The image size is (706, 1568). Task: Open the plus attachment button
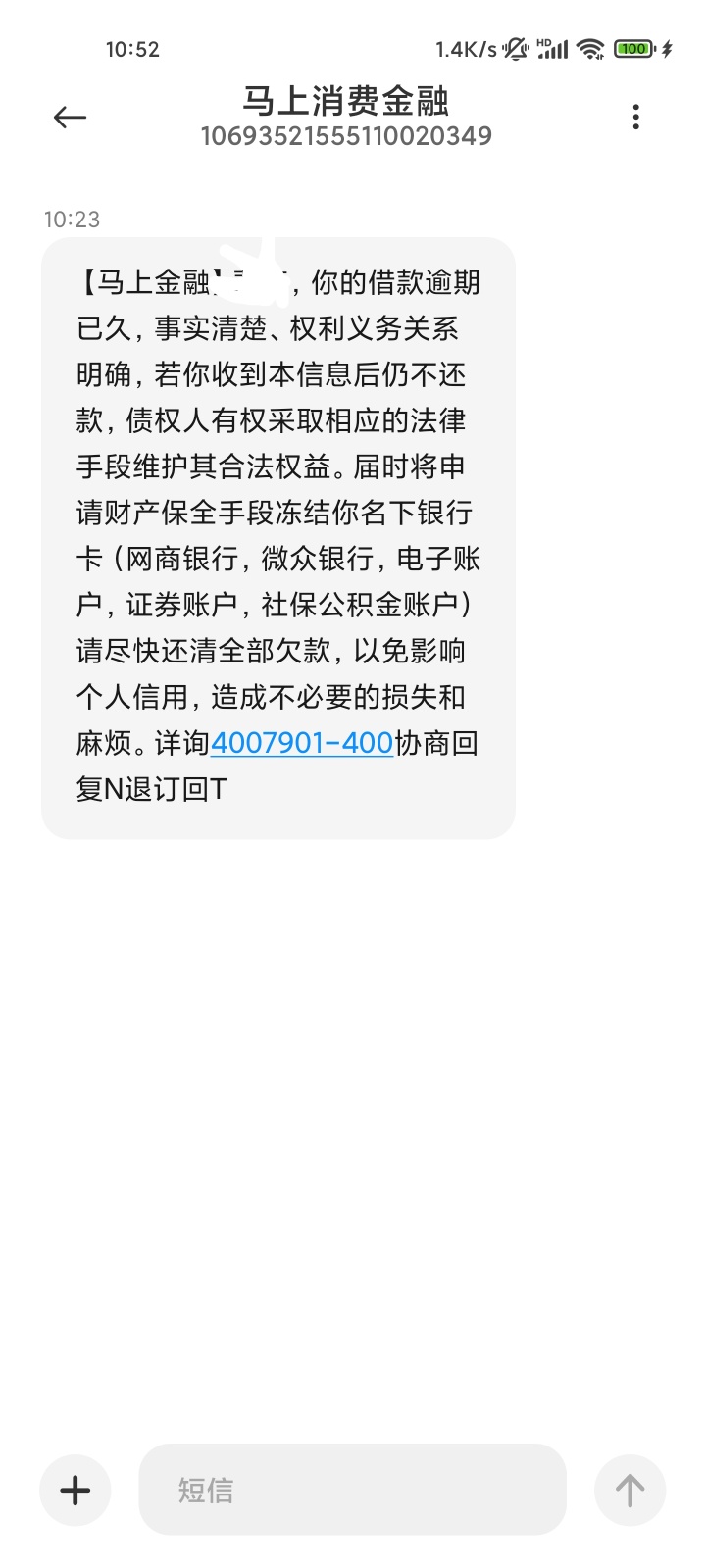coord(76,1491)
